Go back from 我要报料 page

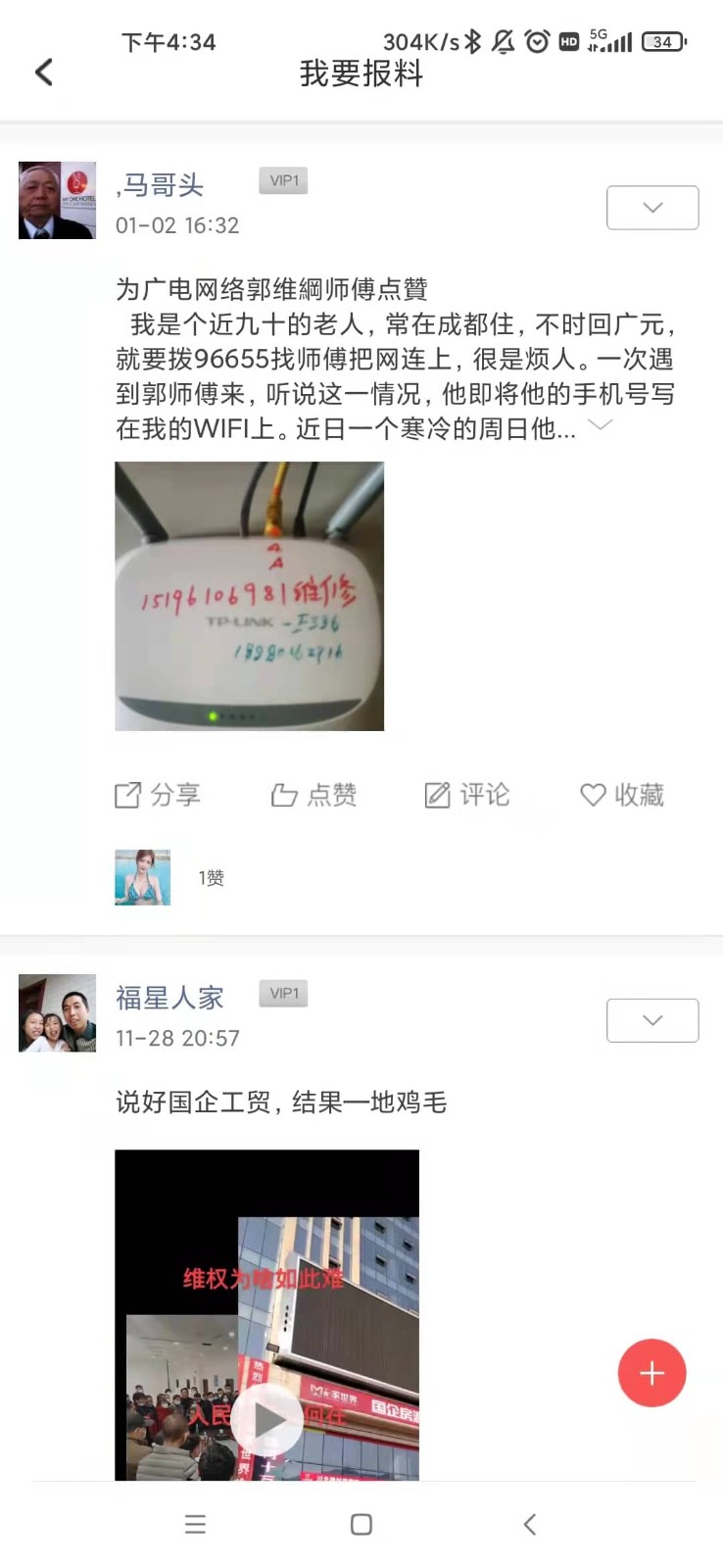[44, 72]
